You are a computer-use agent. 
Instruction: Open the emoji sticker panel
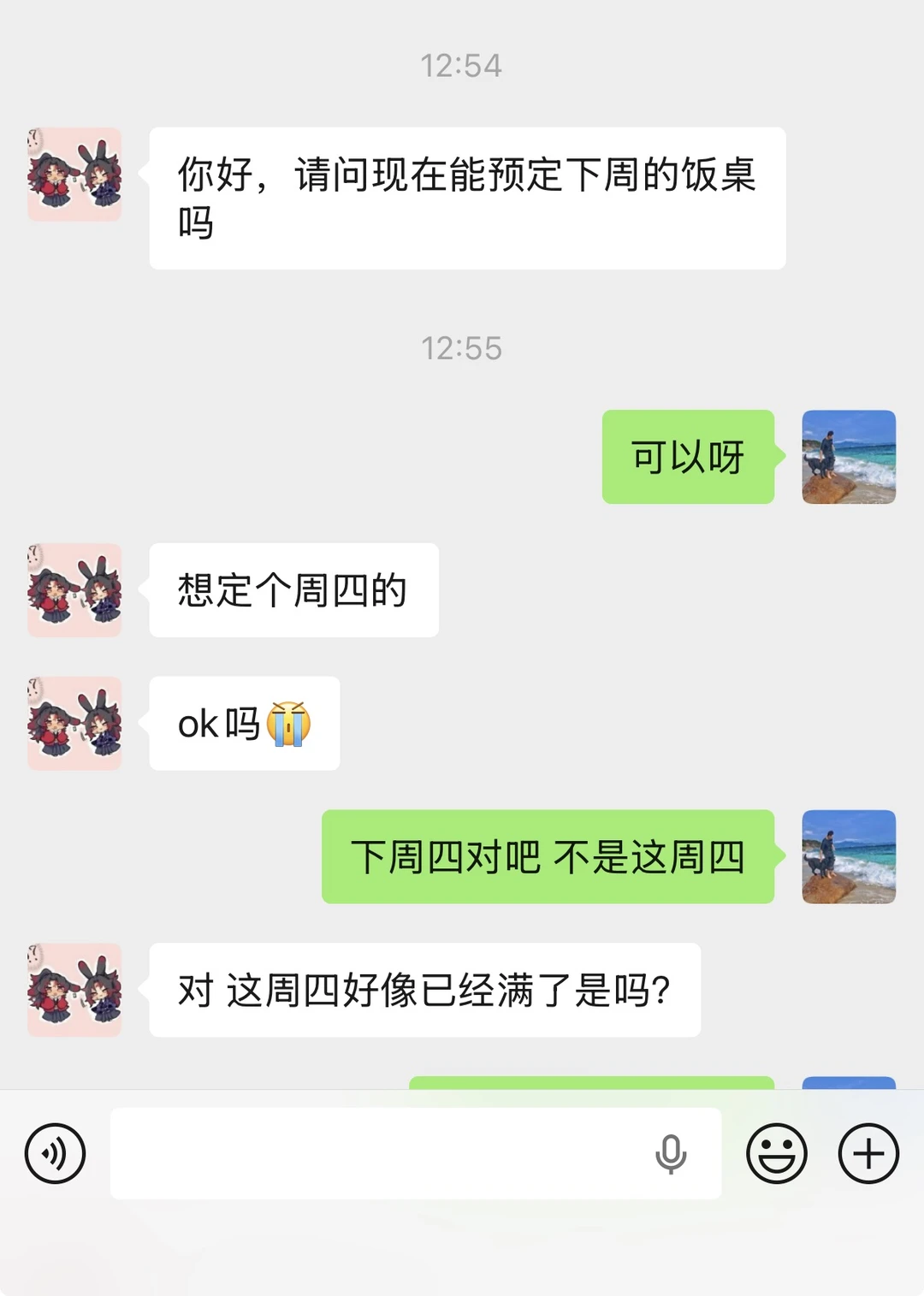tap(777, 1153)
